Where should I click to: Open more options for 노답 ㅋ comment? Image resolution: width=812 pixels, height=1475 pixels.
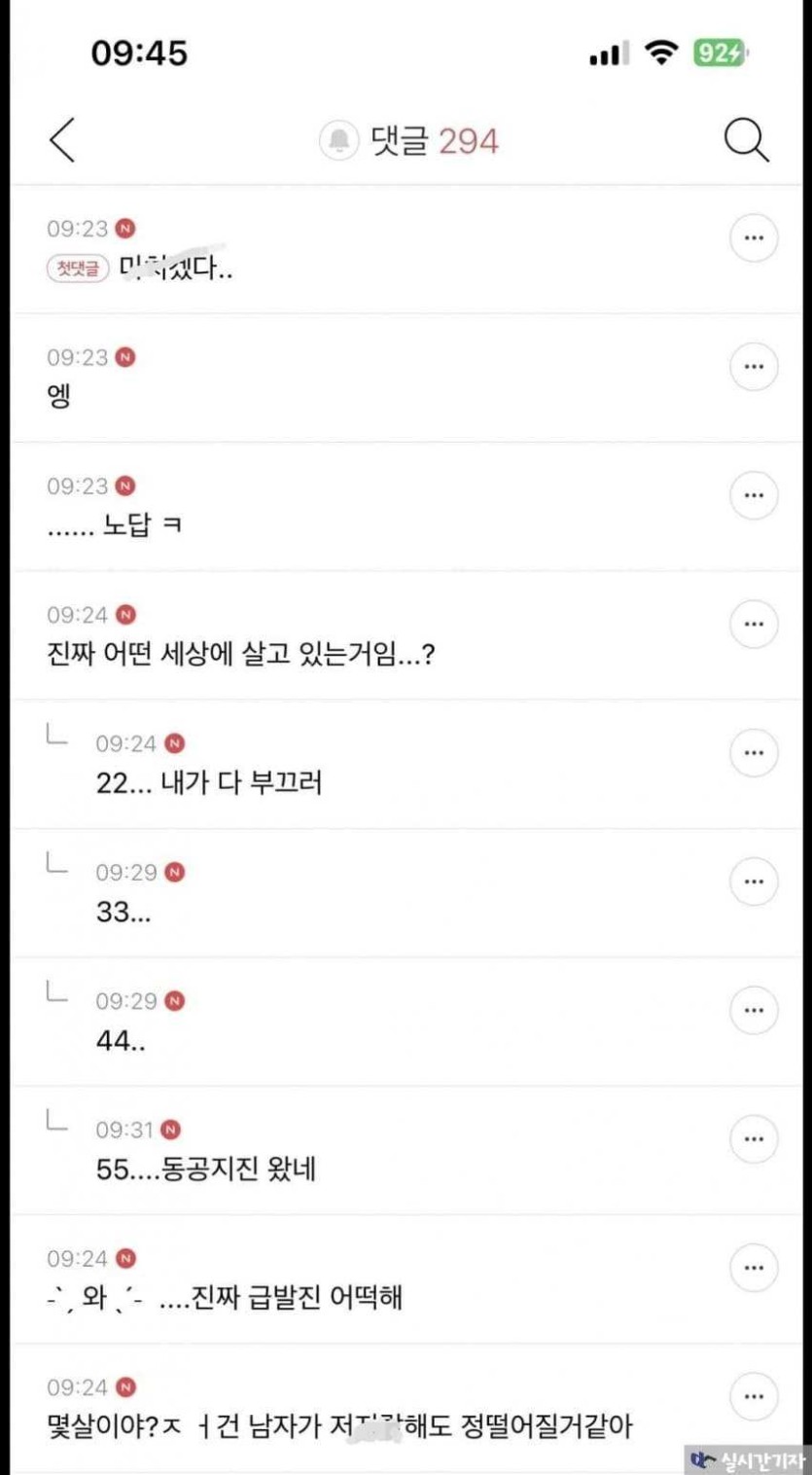pyautogui.click(x=754, y=495)
